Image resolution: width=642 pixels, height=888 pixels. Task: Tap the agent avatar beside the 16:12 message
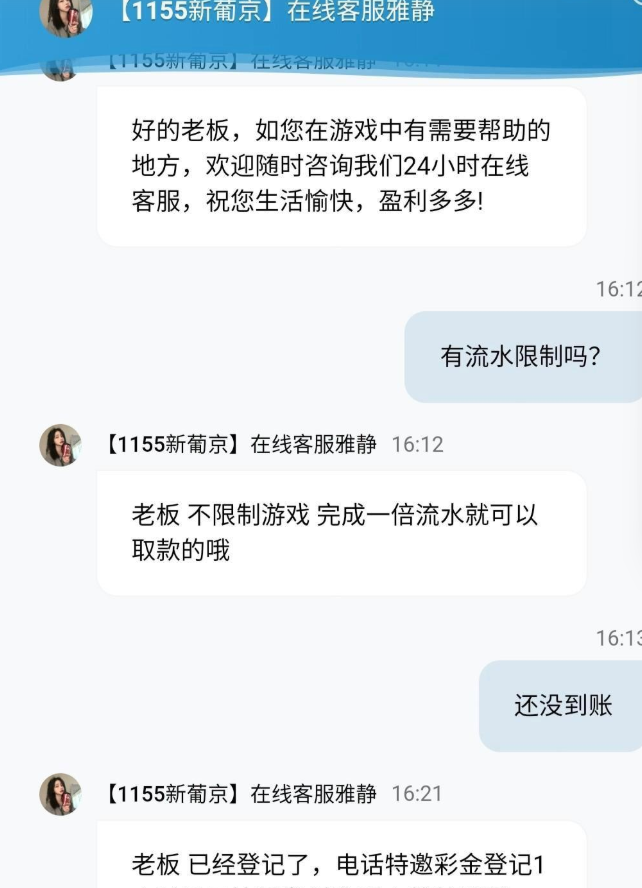pyautogui.click(x=60, y=445)
